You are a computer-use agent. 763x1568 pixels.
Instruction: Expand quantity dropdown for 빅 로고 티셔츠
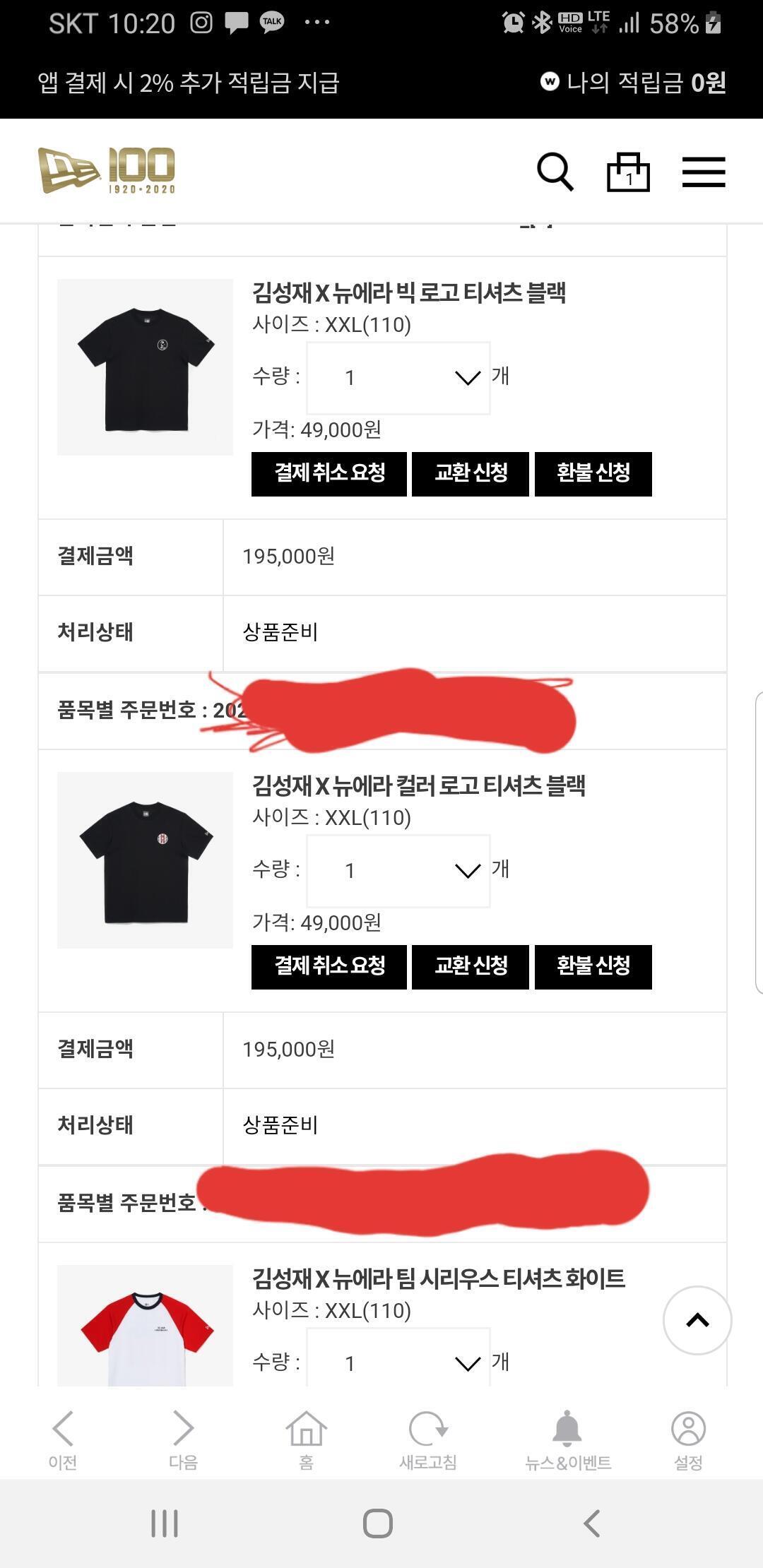(x=398, y=378)
